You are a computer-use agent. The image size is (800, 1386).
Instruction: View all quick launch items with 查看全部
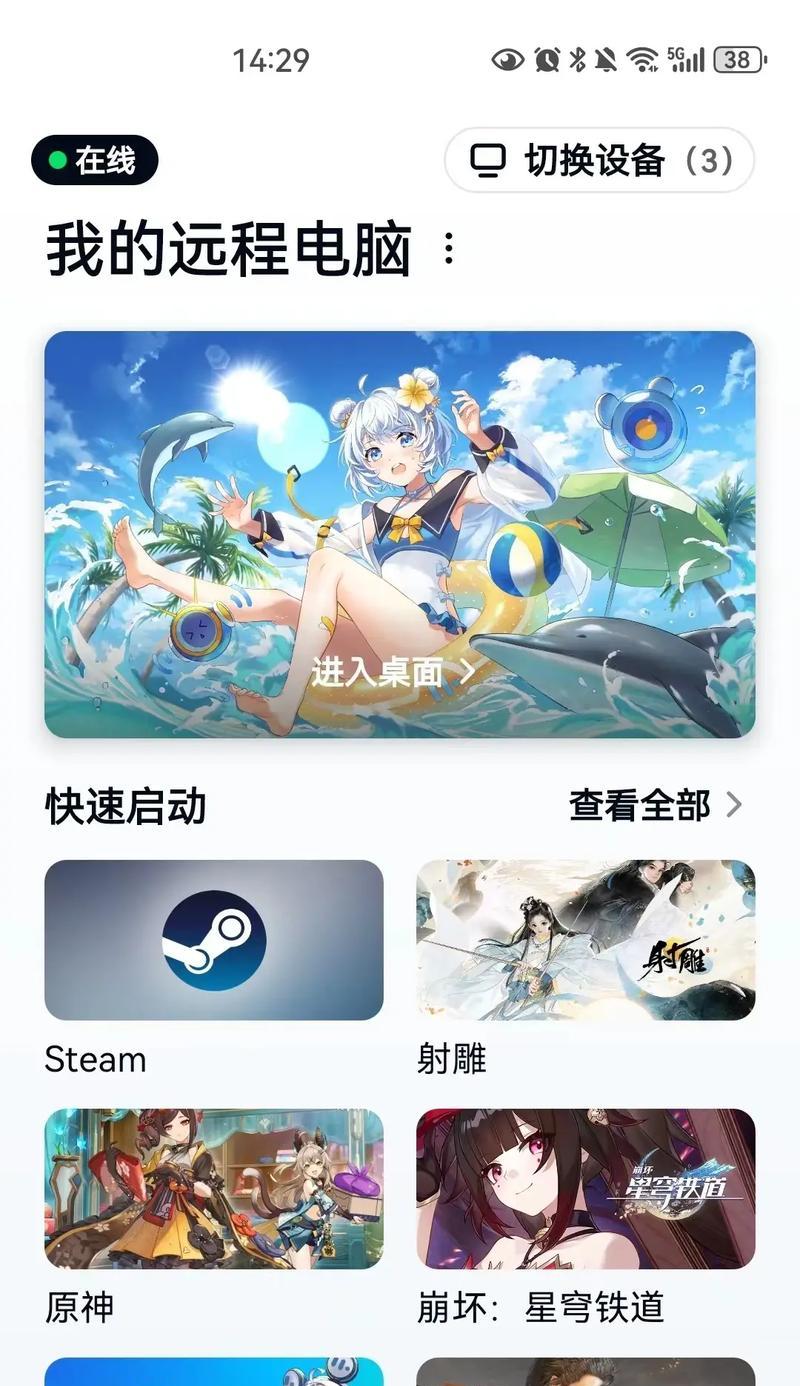click(x=655, y=805)
